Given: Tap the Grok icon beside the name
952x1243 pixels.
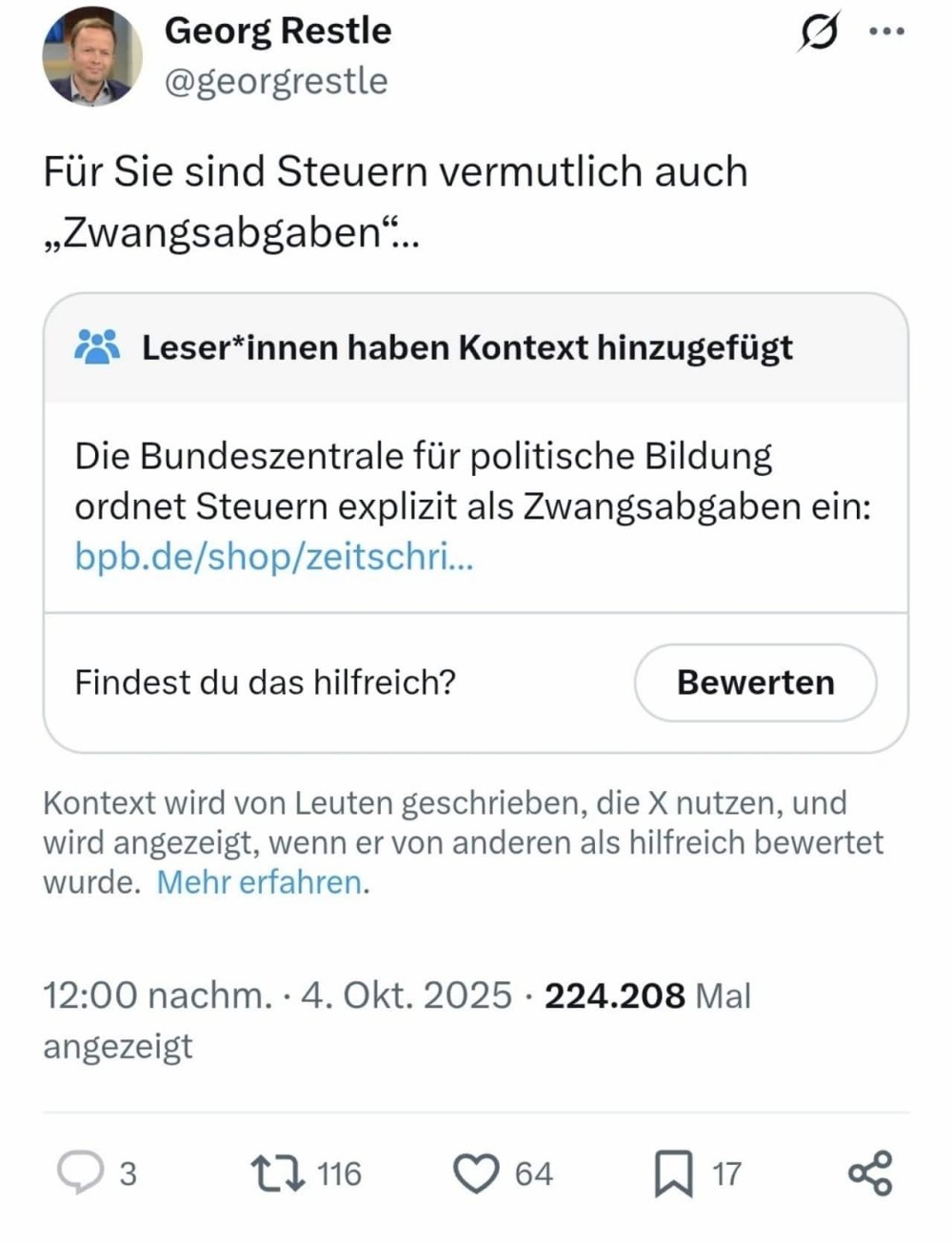Looking at the screenshot, I should click(x=819, y=32).
